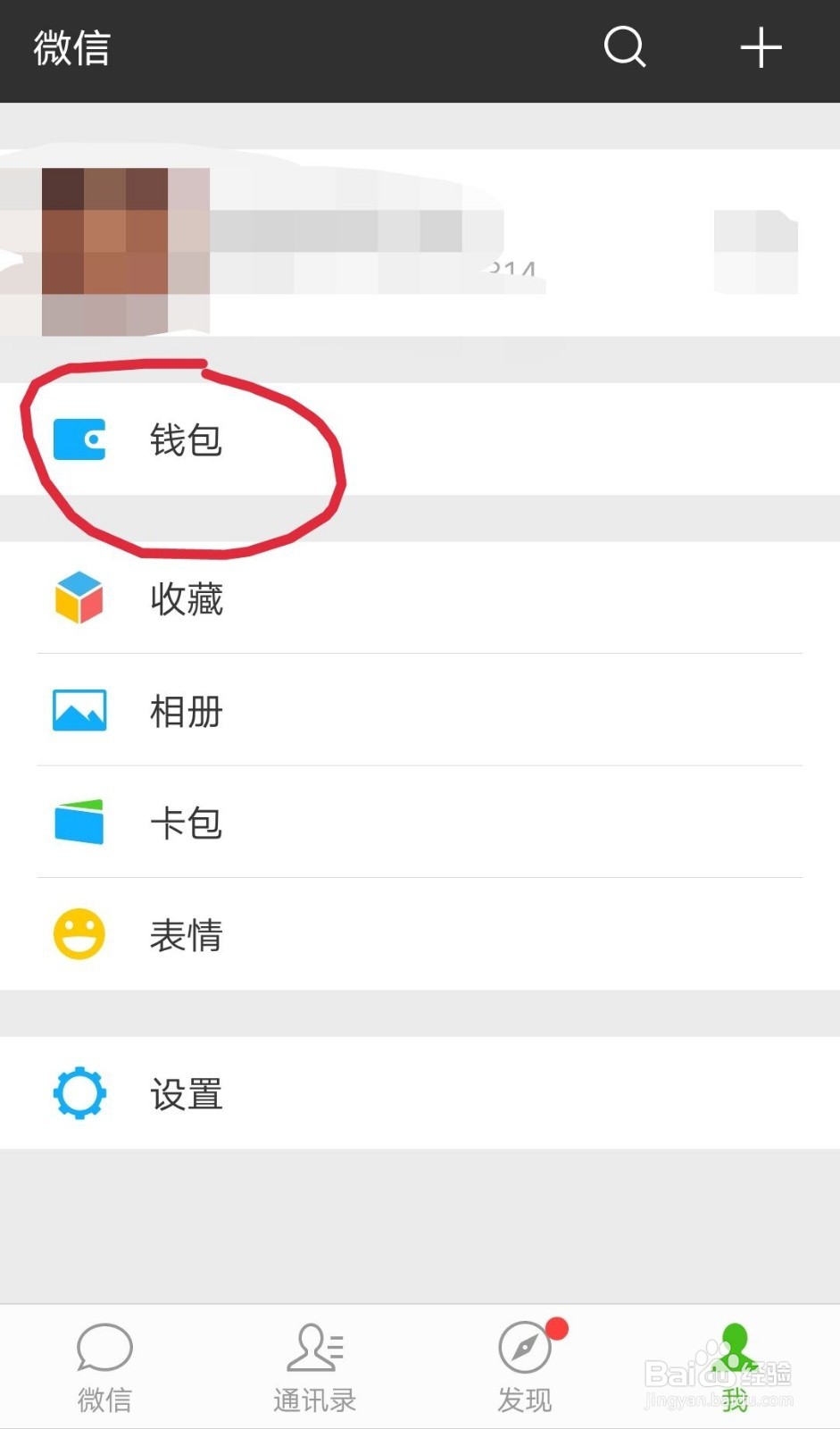Screen dimensions: 840x1429
Task: Open the Sticker Gallery (表情)
Action: click(x=186, y=935)
